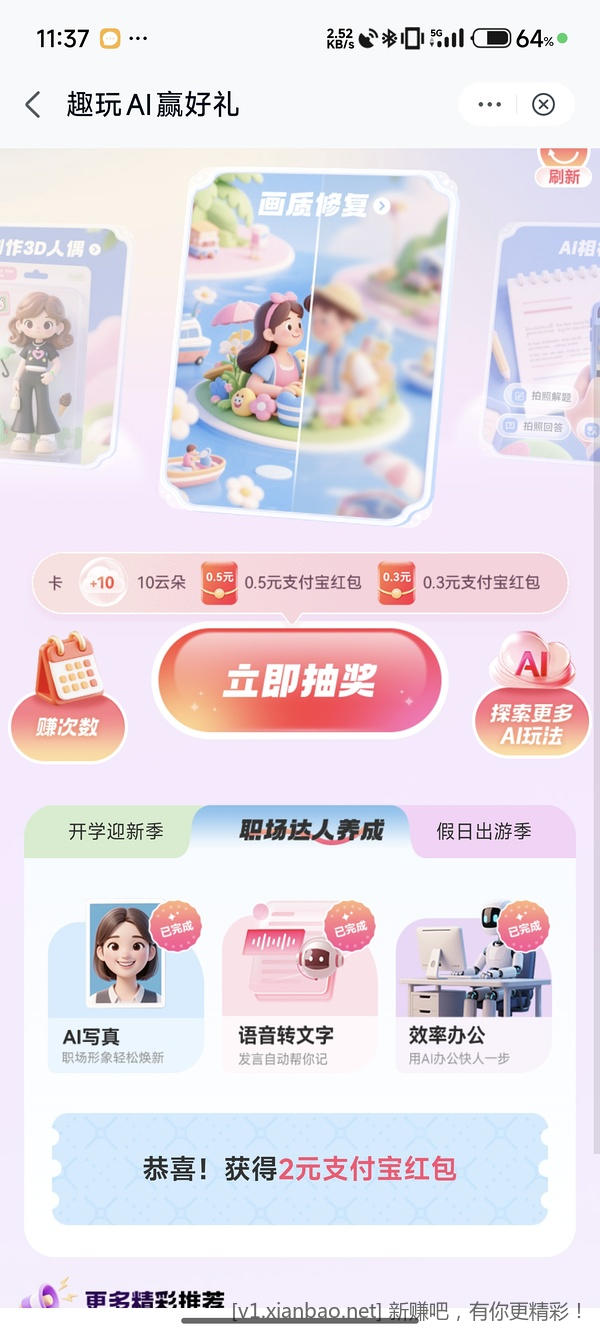Screen dimensions: 600x1333
Task: Switch to the 开学迎新季 tab
Action: 115,831
